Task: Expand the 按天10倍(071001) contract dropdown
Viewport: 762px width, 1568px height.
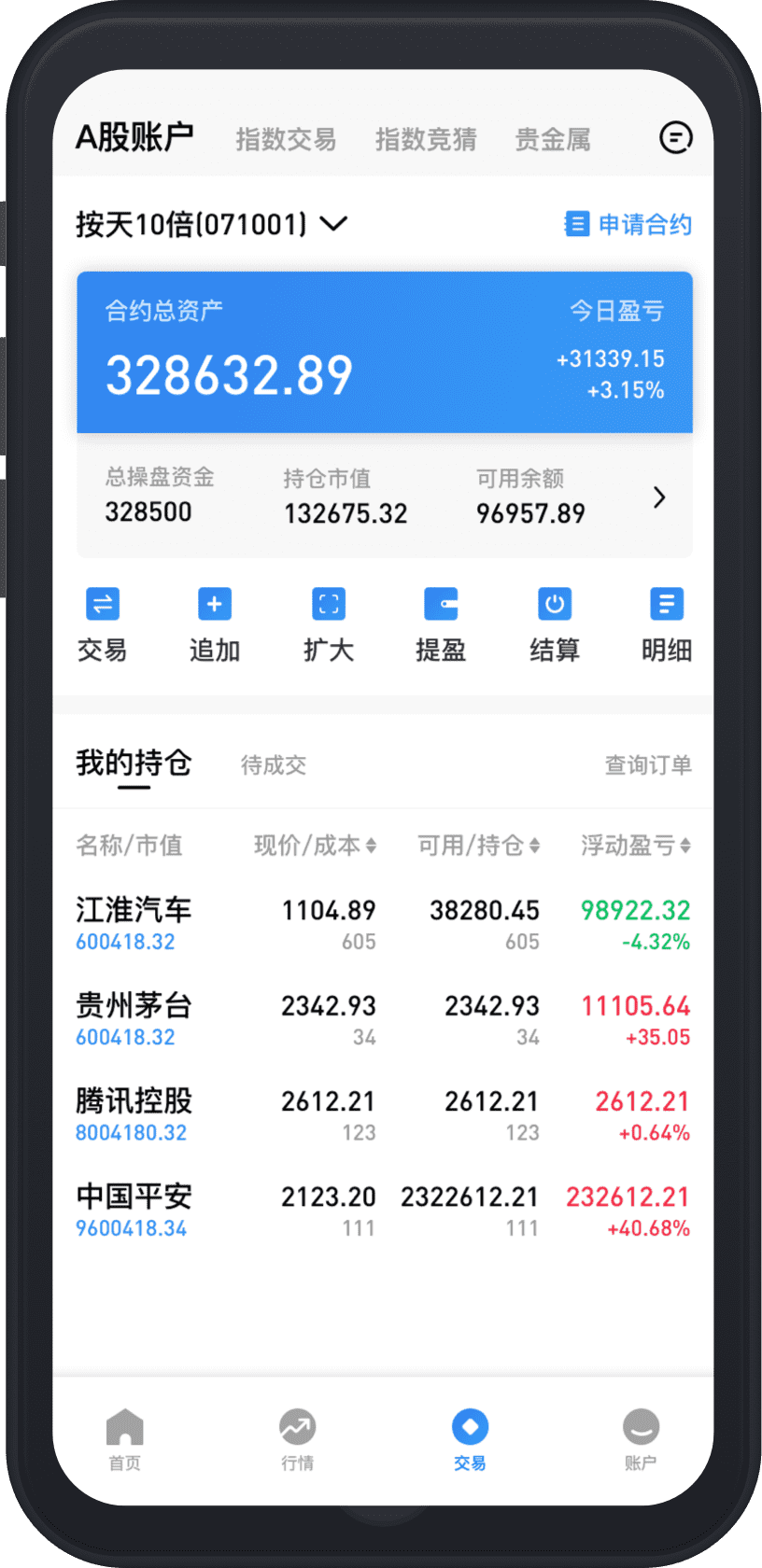Action: pos(333,224)
